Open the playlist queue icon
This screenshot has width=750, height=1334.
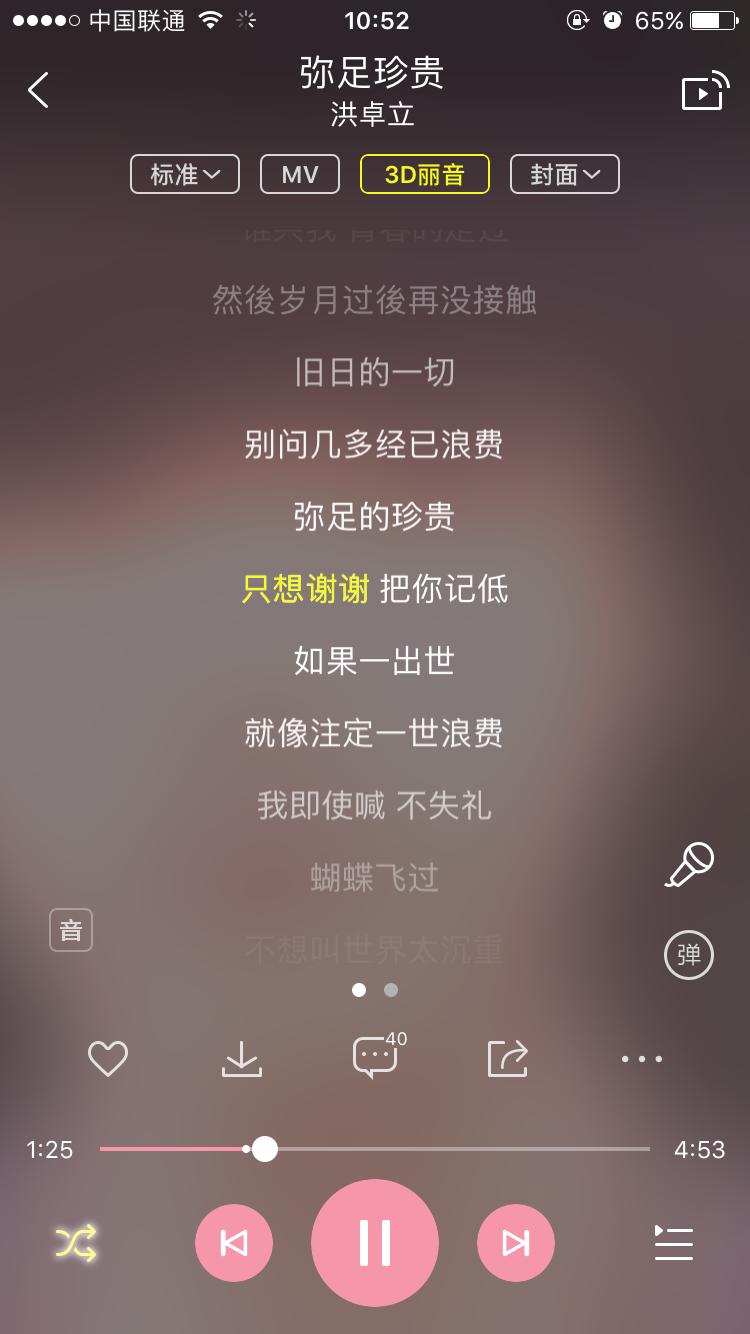coord(673,1243)
